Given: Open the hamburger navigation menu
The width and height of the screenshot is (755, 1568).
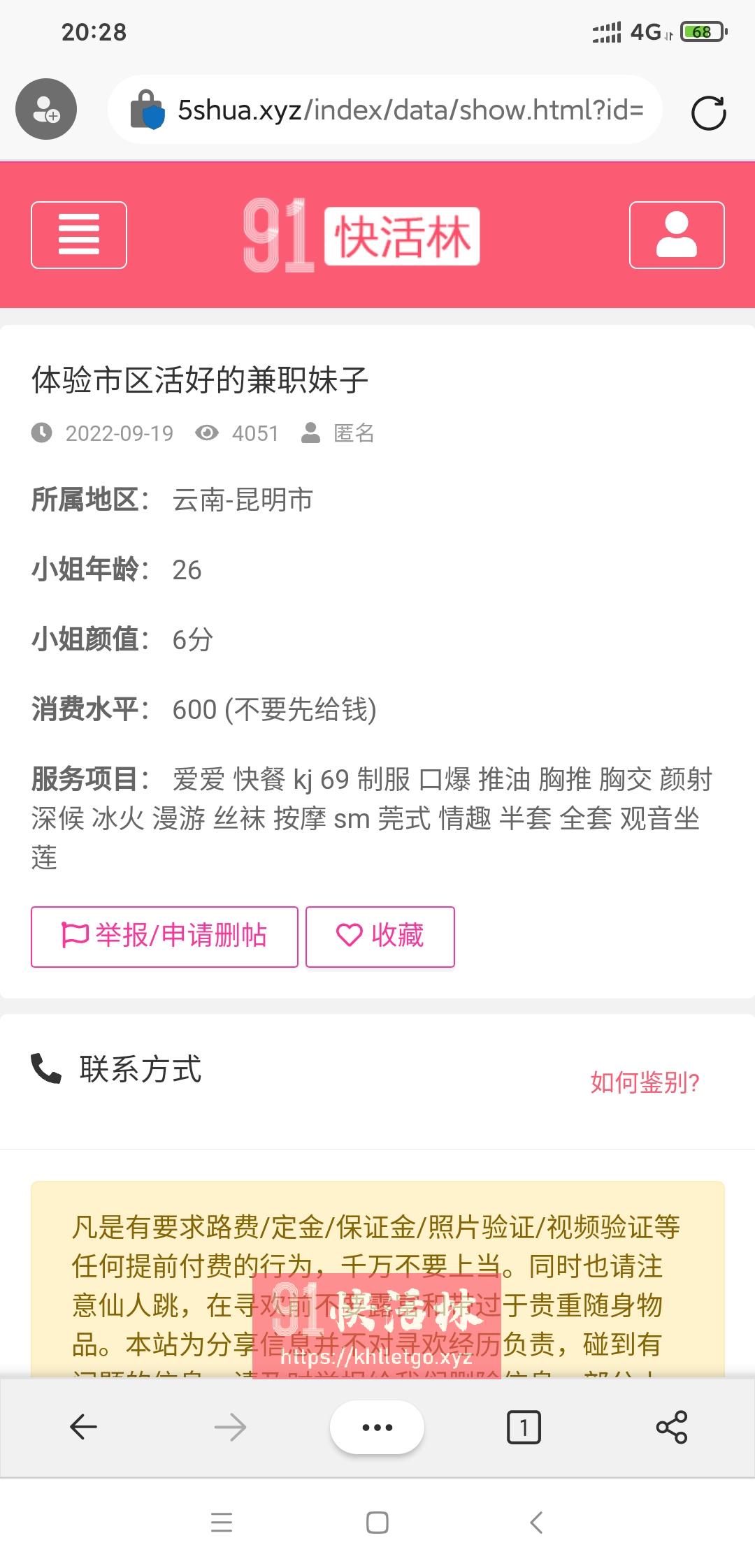Looking at the screenshot, I should tap(78, 235).
